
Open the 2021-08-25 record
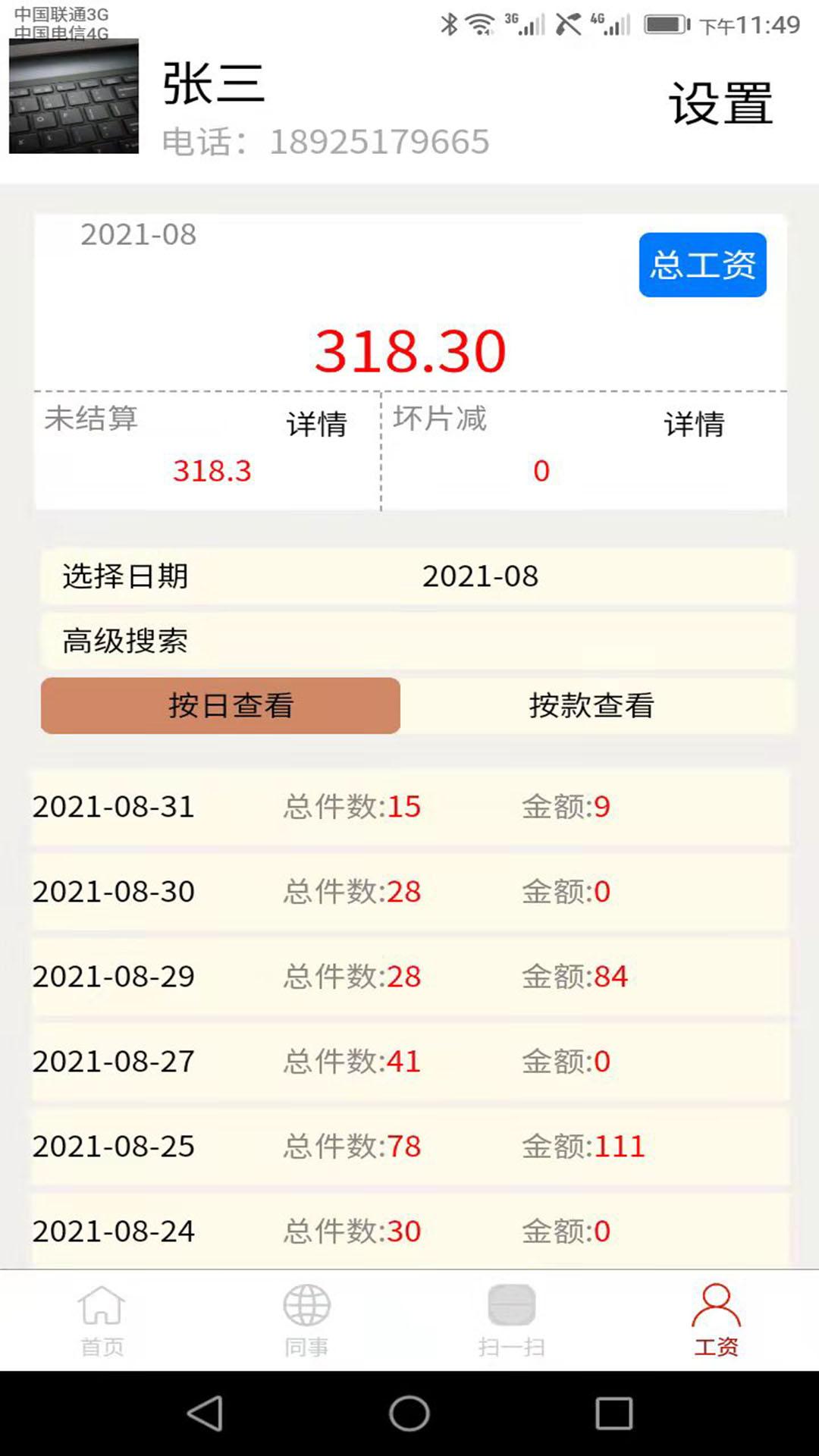(409, 1147)
